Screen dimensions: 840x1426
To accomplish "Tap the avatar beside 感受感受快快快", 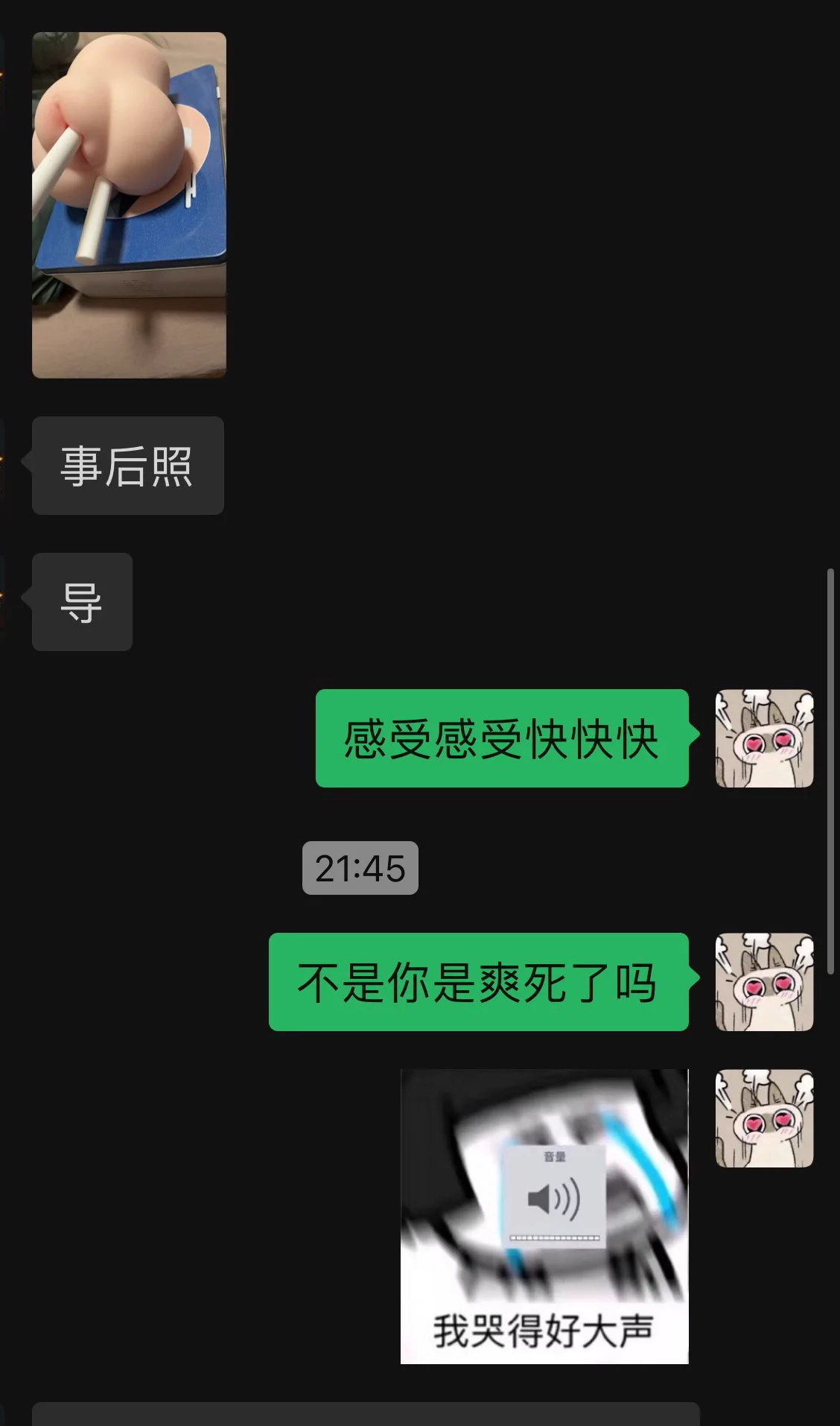I will pos(764,738).
